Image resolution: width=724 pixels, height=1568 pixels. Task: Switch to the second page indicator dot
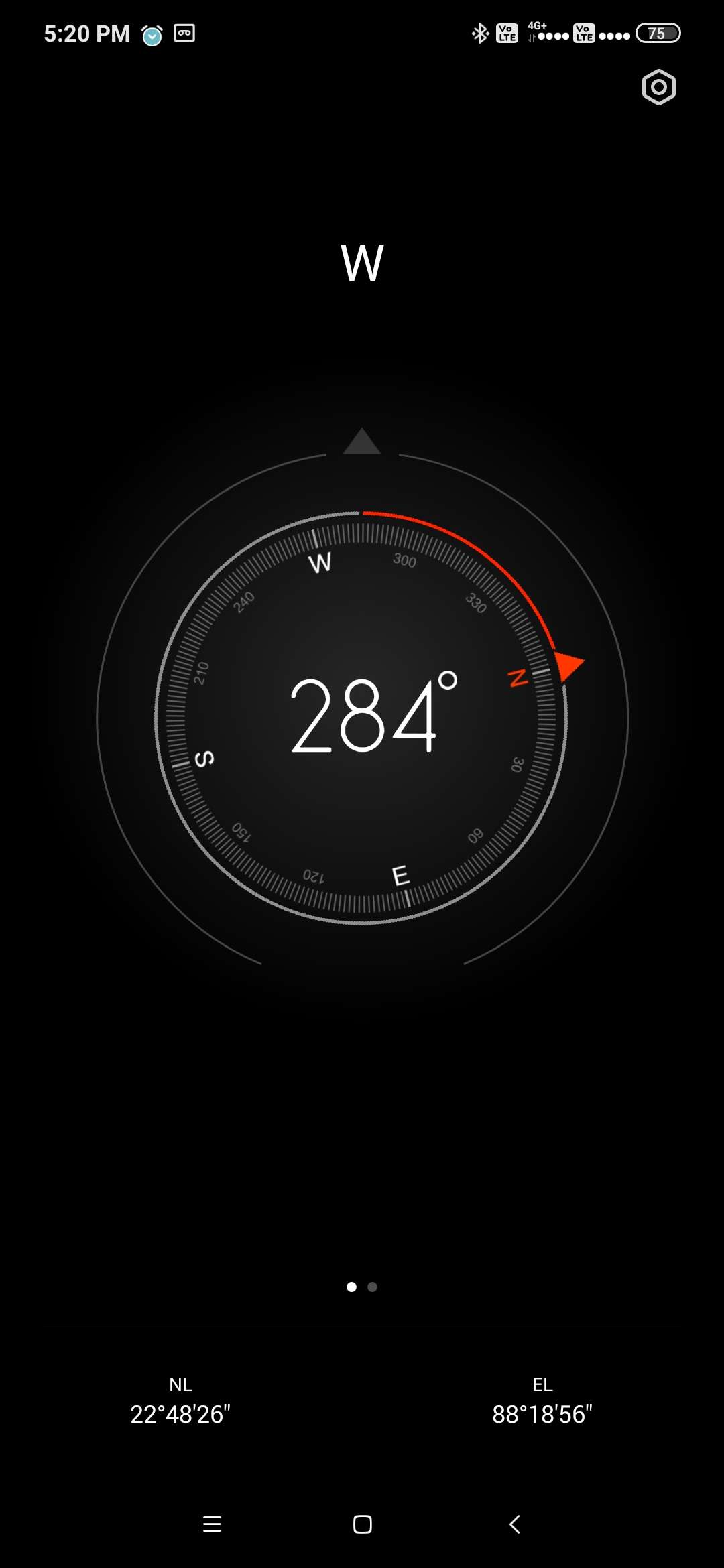(373, 1287)
